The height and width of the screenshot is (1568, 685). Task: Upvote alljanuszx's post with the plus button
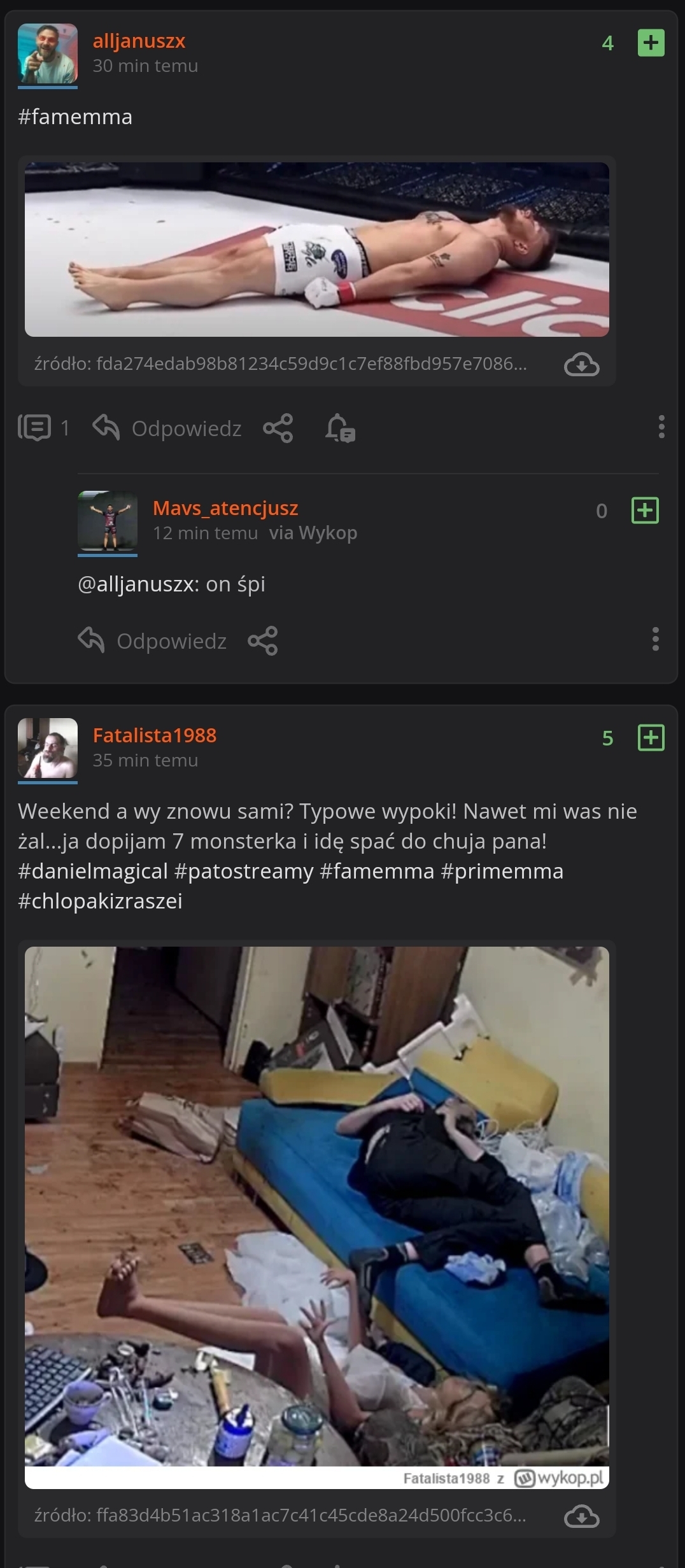651,43
